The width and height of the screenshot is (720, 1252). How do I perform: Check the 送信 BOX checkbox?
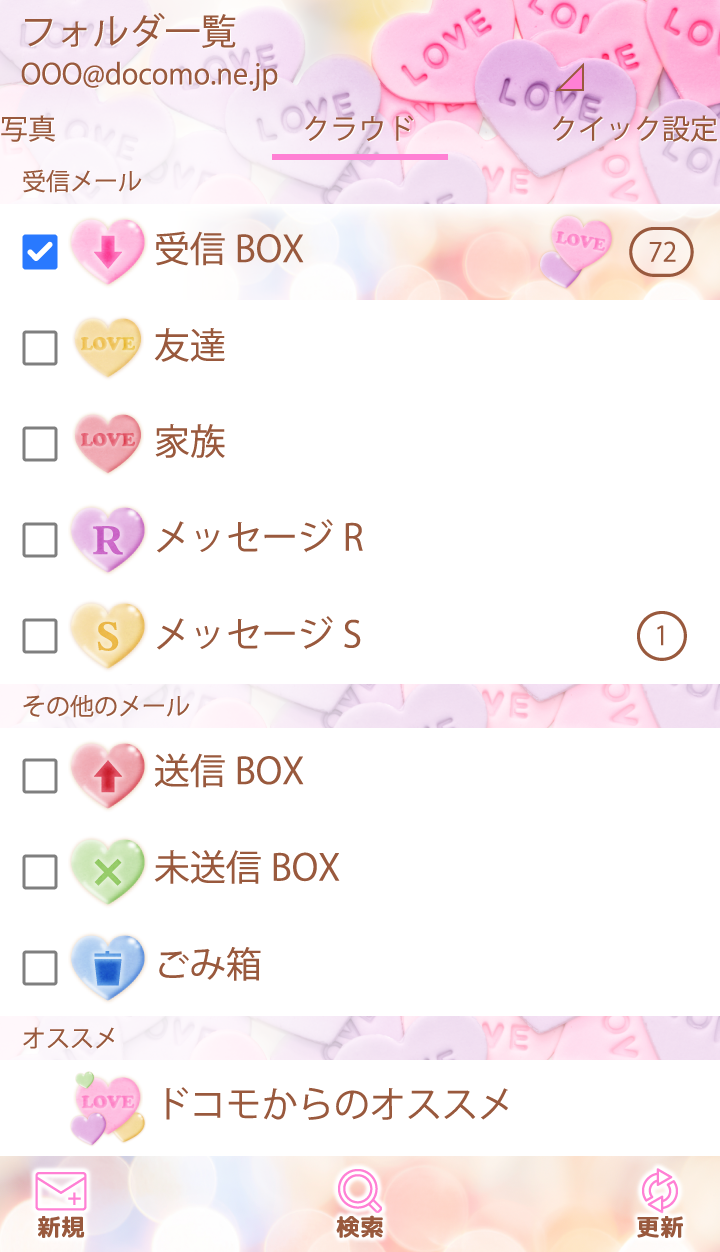(40, 775)
